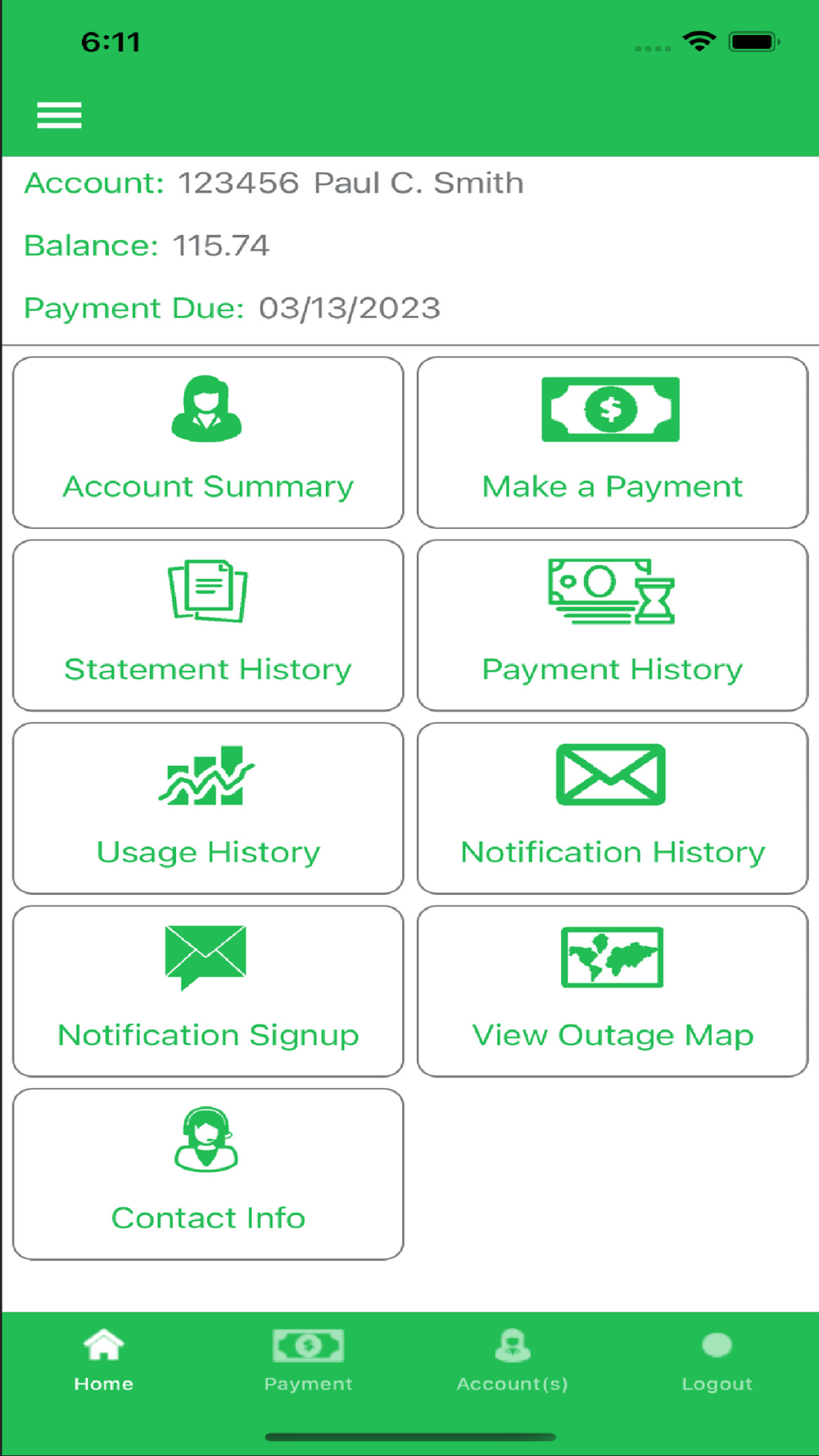
Task: Open Payment History
Action: pos(613,626)
